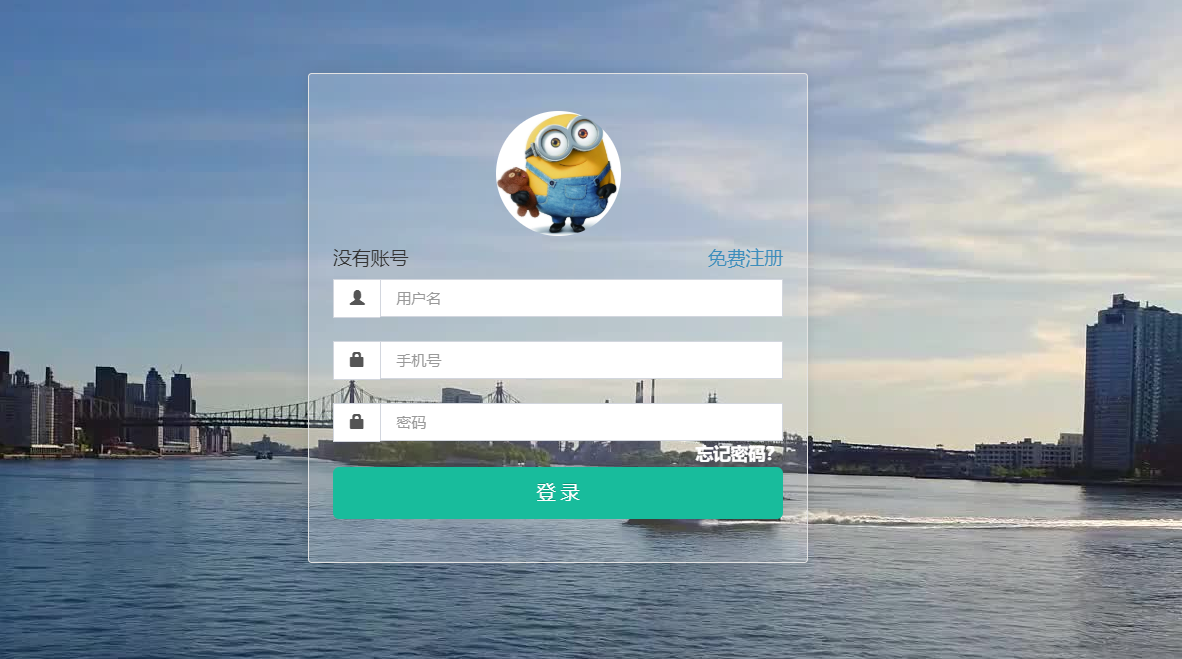Image resolution: width=1182 pixels, height=659 pixels.
Task: Select the 密码 password field
Action: (580, 422)
